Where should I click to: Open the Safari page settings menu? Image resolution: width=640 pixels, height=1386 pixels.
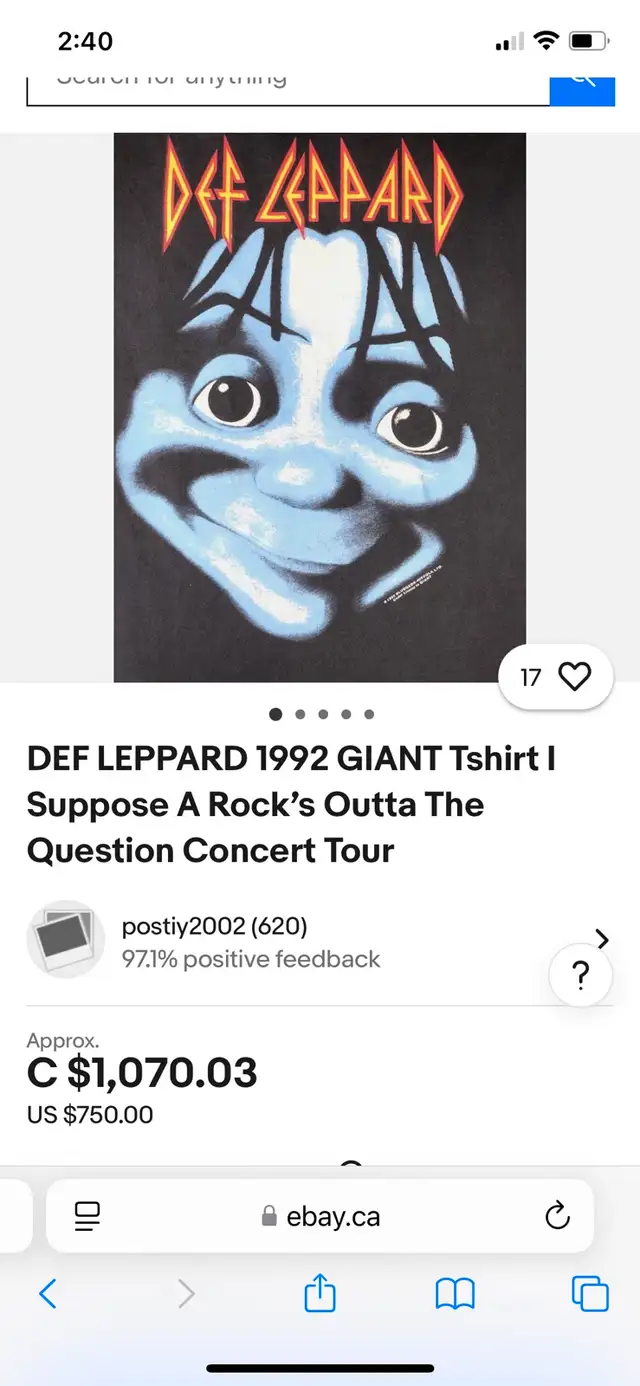pos(88,1216)
